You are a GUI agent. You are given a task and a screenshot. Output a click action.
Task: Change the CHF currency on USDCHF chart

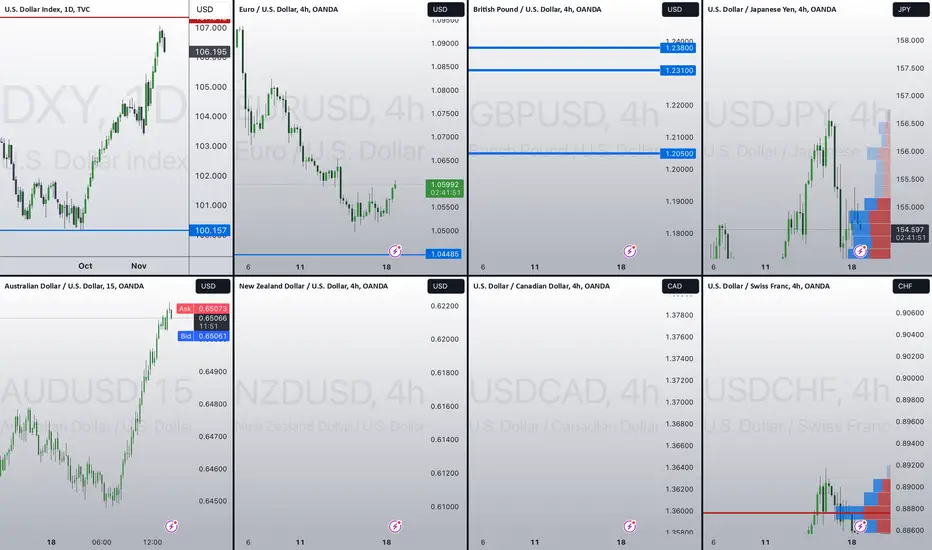coord(911,286)
